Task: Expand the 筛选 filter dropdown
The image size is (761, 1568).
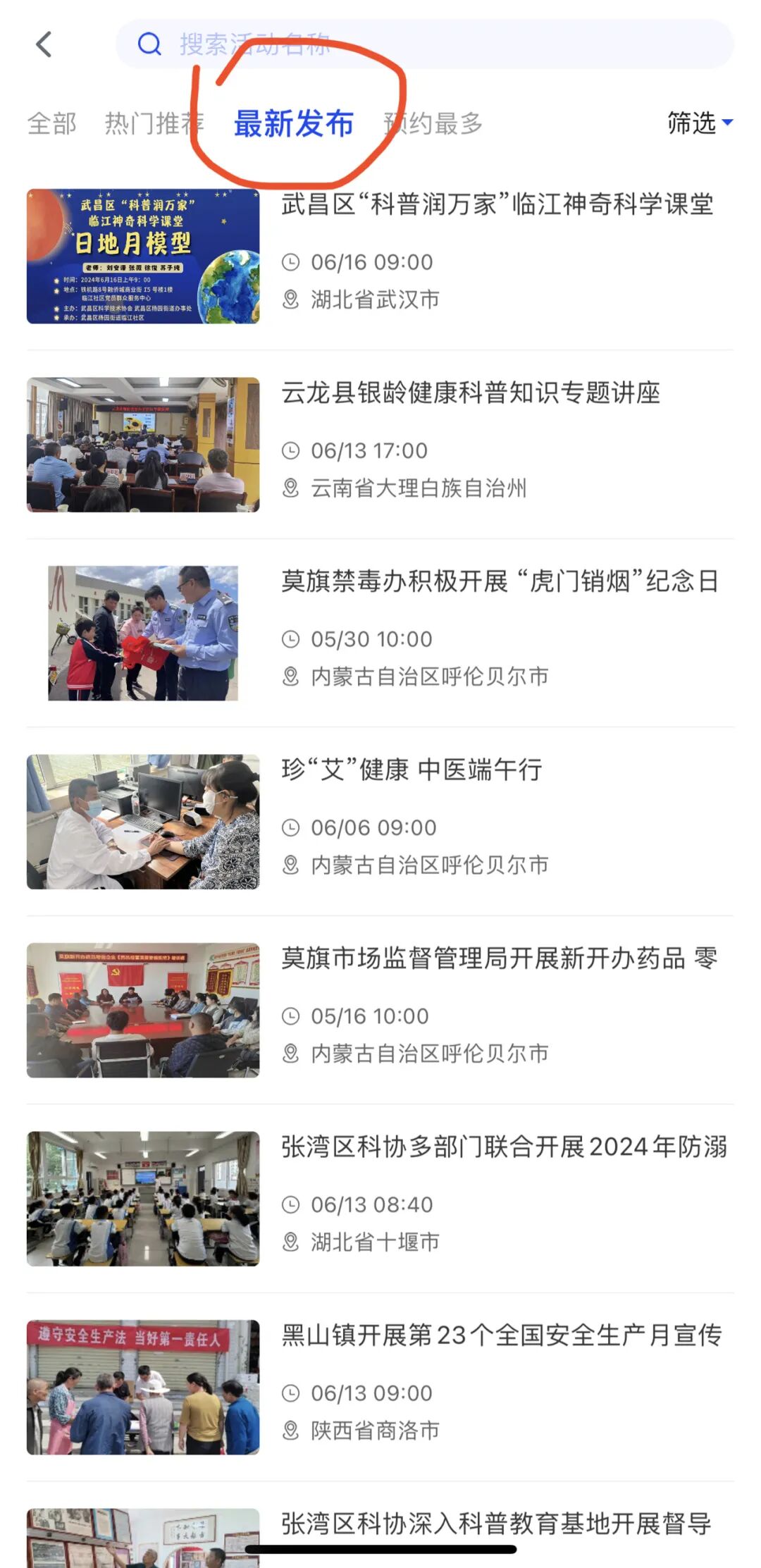Action: (699, 123)
